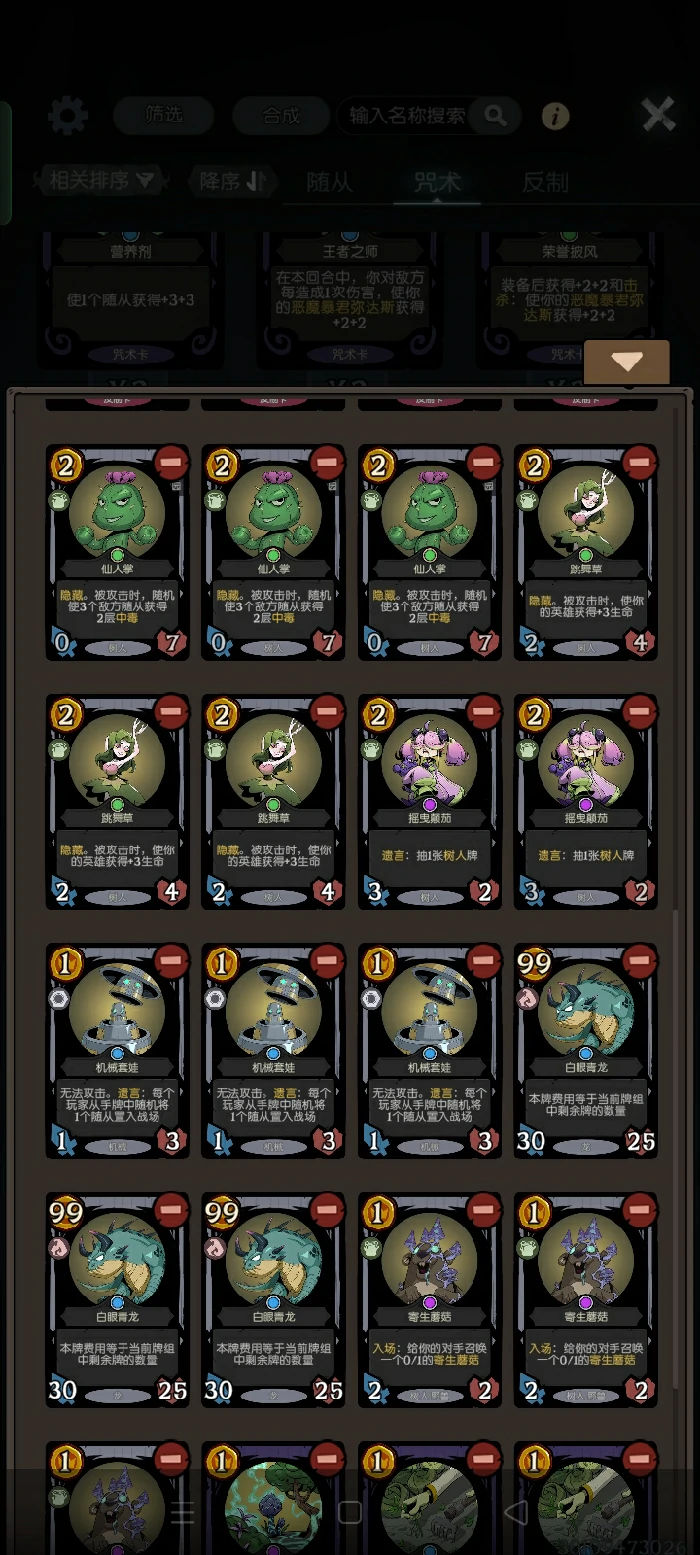Expand the 相关排序 sort dropdown

point(102,180)
